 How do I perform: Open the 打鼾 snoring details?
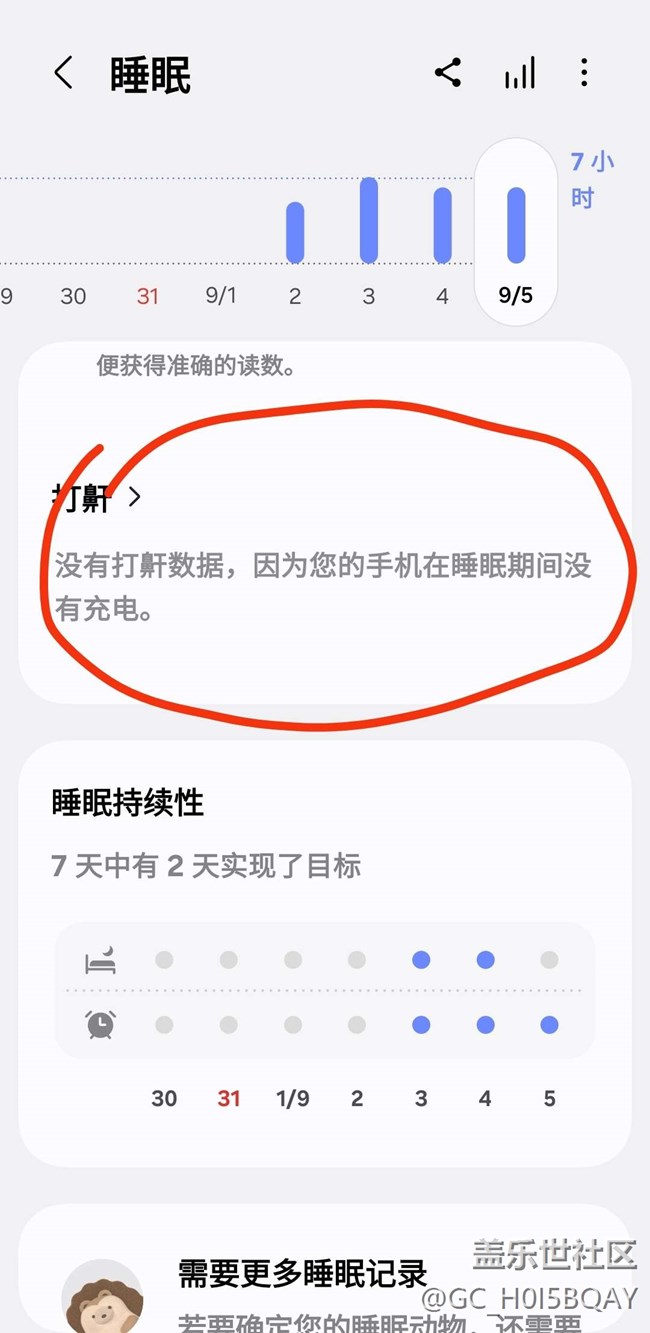97,497
